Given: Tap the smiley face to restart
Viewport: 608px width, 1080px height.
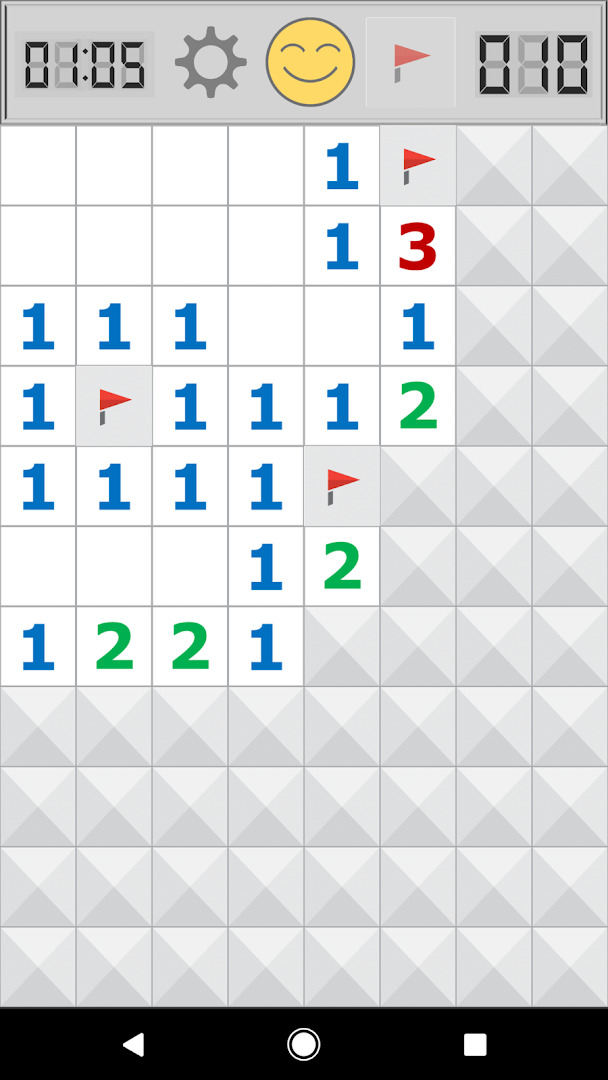Looking at the screenshot, I should click(311, 62).
